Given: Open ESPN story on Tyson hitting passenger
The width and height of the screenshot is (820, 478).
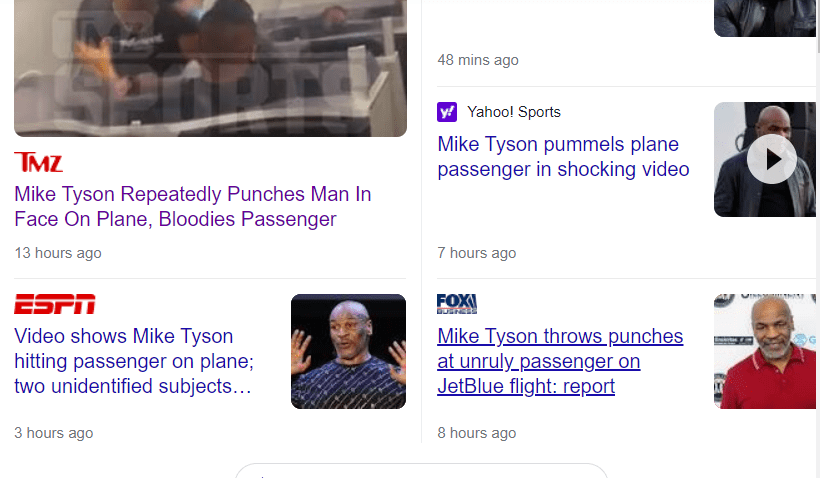Looking at the screenshot, I should click(133, 361).
